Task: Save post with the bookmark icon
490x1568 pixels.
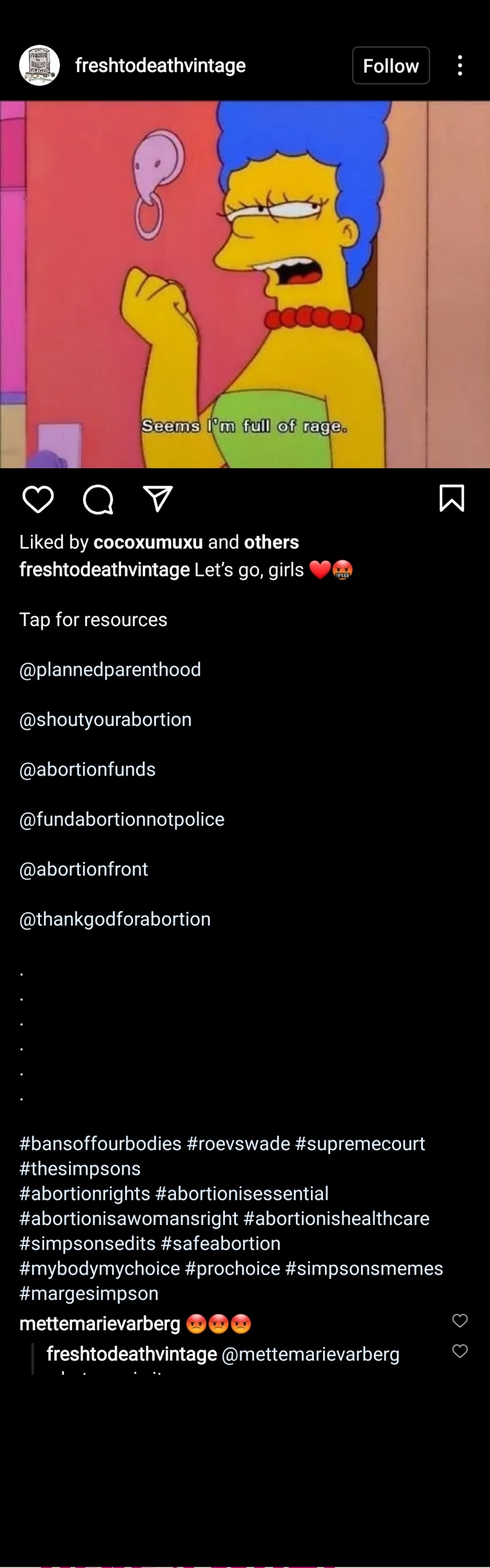Action: coord(452,498)
